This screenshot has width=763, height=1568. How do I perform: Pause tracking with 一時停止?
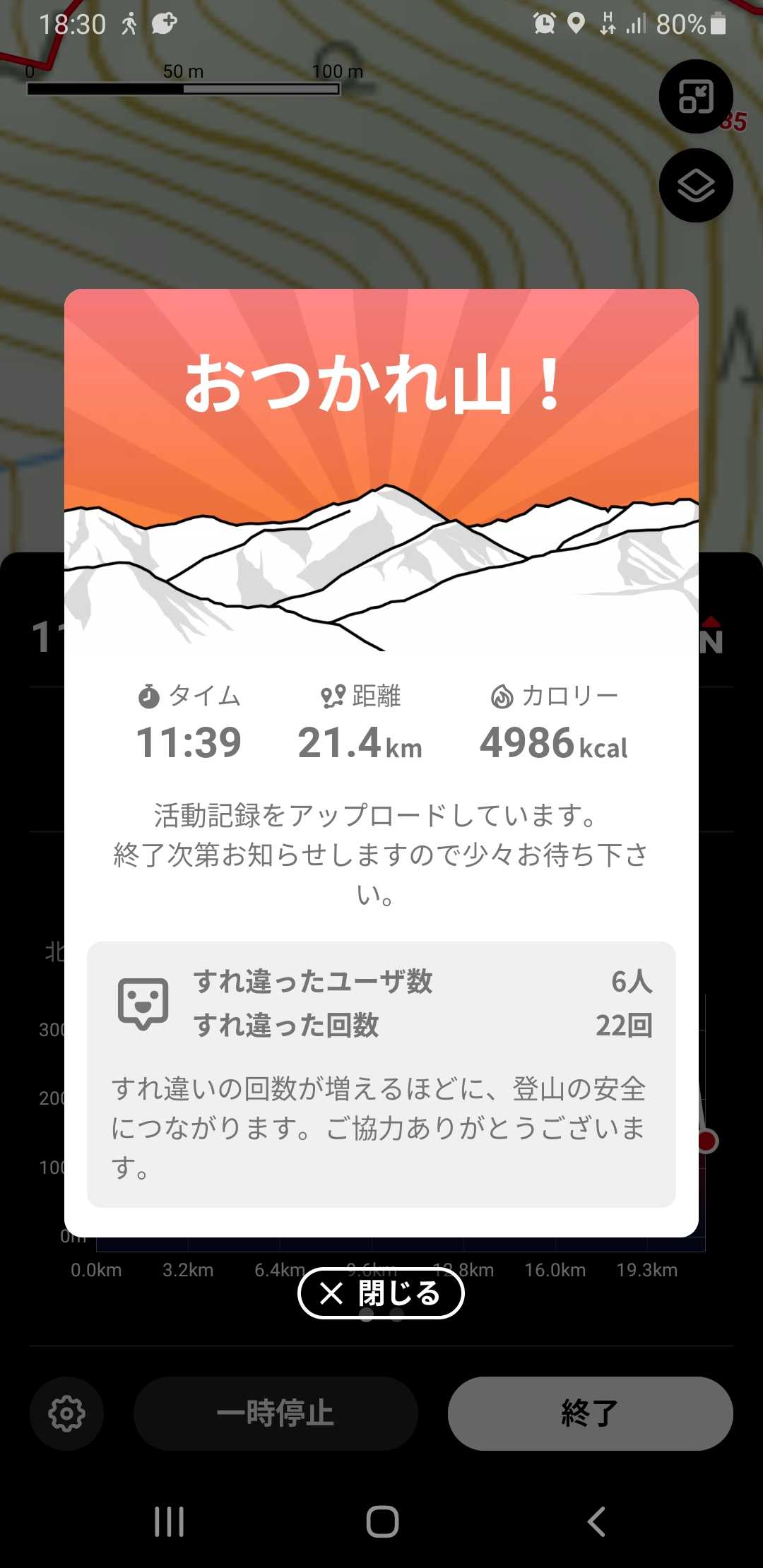276,1413
